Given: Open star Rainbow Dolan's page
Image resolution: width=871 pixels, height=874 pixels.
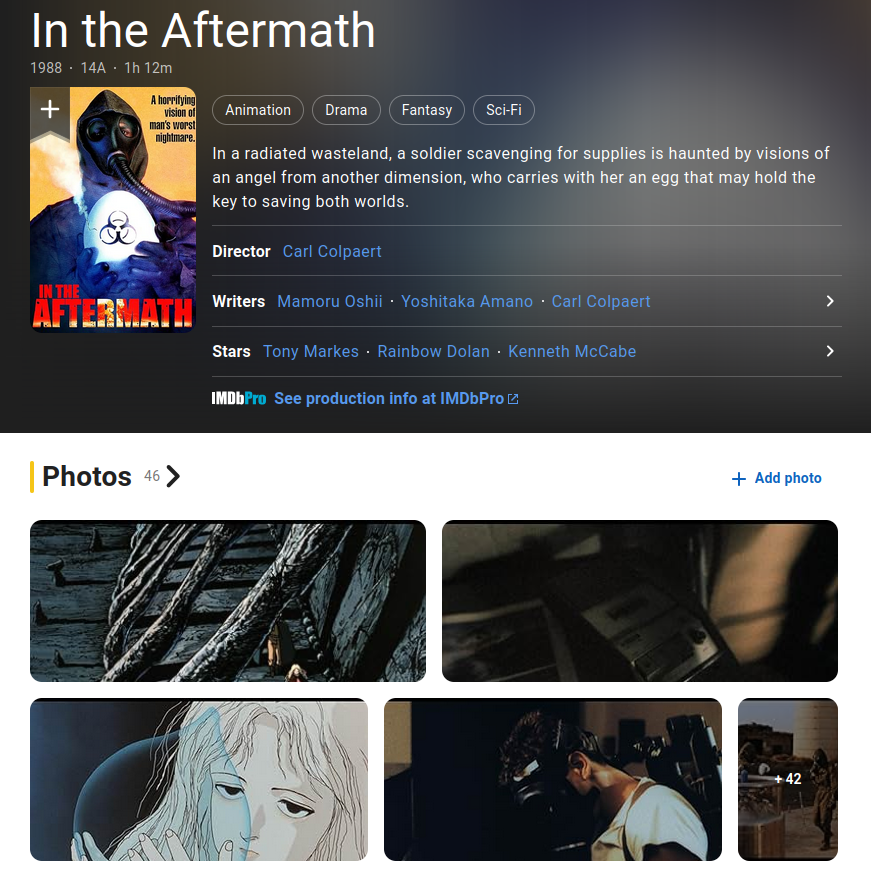Looking at the screenshot, I should click(433, 351).
